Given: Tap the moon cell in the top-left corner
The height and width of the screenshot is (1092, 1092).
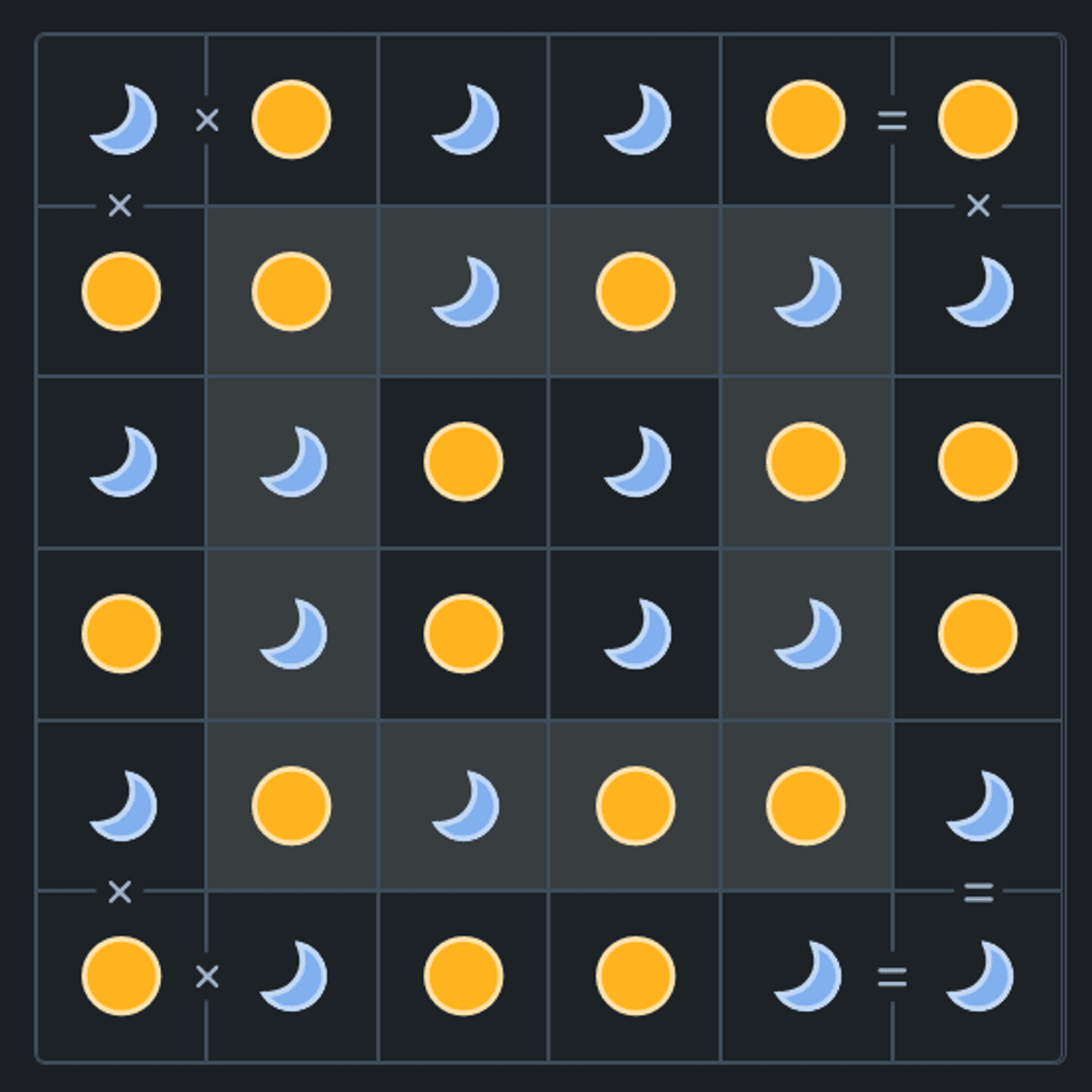Looking at the screenshot, I should 121,120.
